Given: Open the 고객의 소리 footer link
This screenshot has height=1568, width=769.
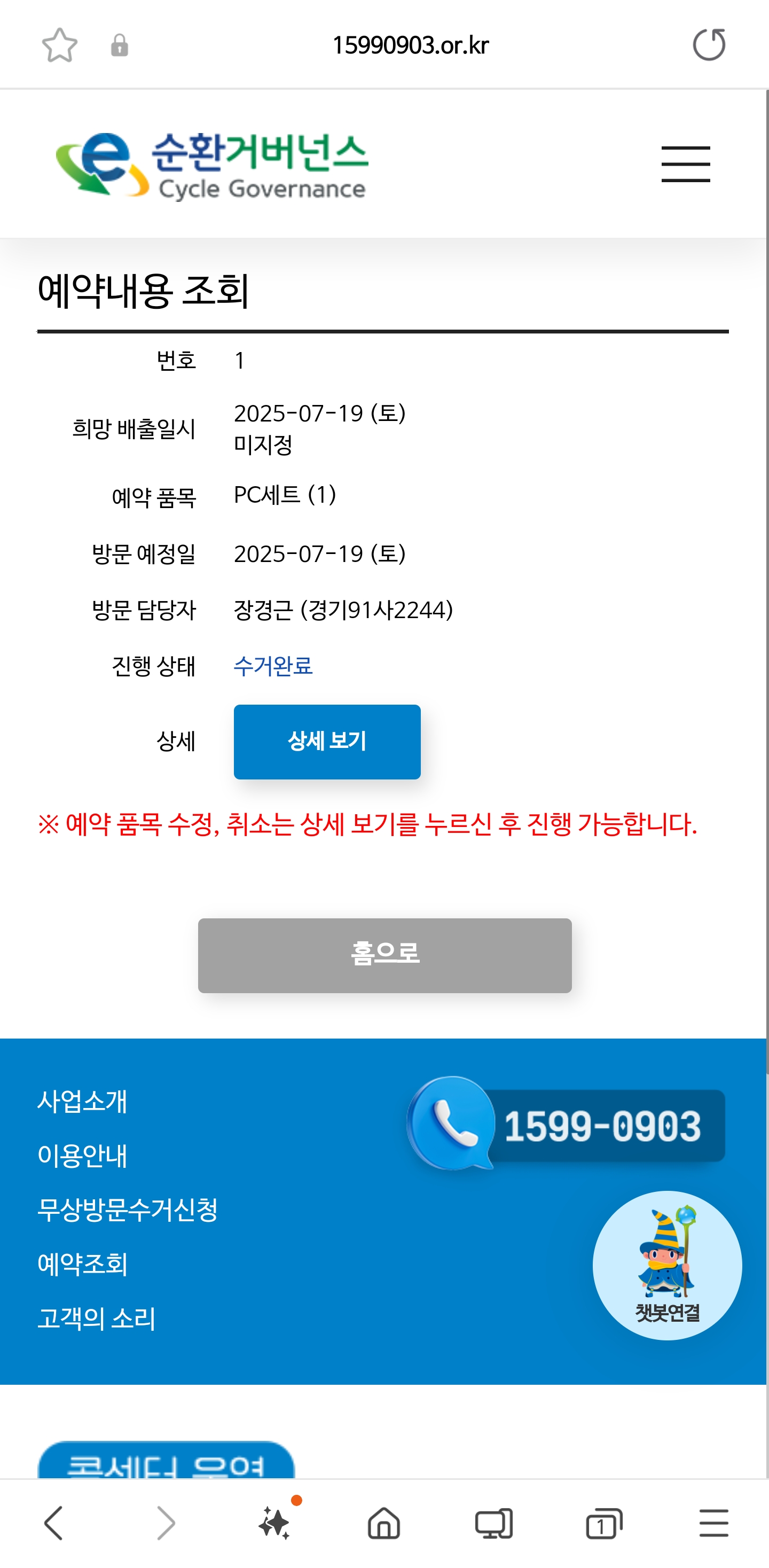Looking at the screenshot, I should pyautogui.click(x=96, y=1319).
